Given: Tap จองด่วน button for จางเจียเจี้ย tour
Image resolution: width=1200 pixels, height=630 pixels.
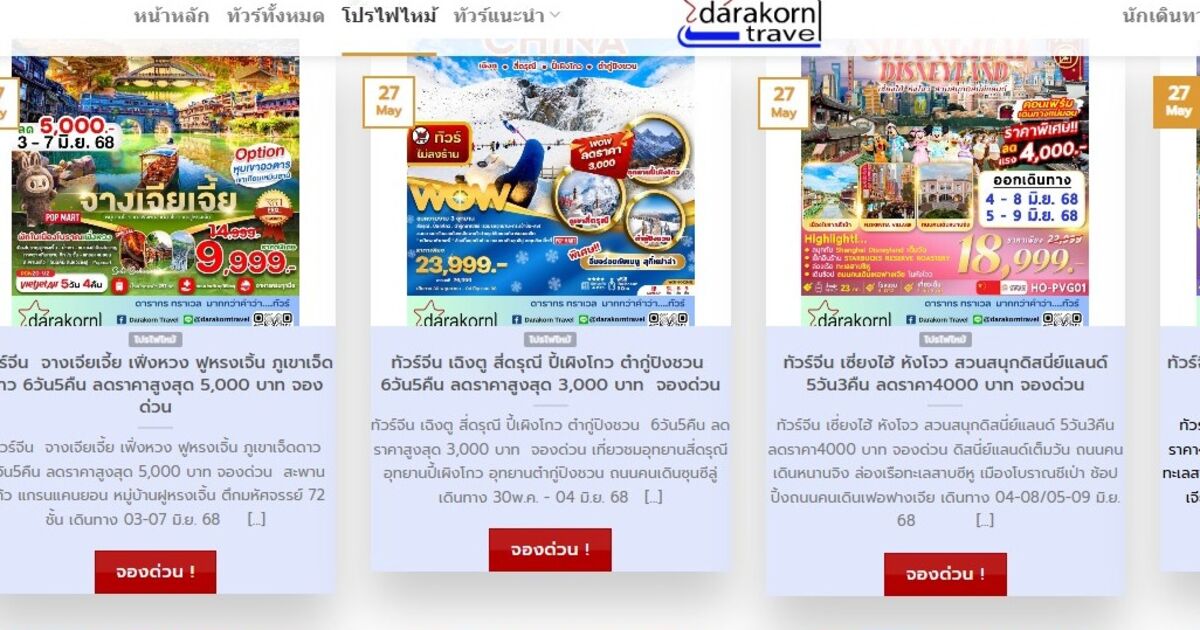Looking at the screenshot, I should pyautogui.click(x=155, y=573).
